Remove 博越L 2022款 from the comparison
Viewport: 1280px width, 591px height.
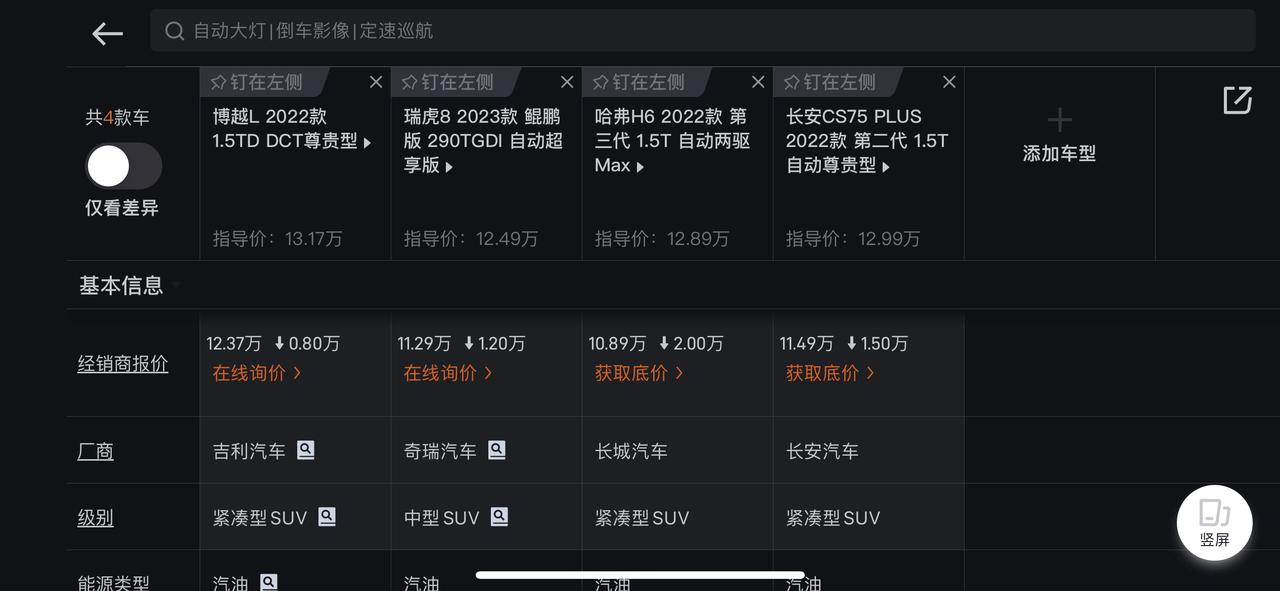[x=376, y=82]
